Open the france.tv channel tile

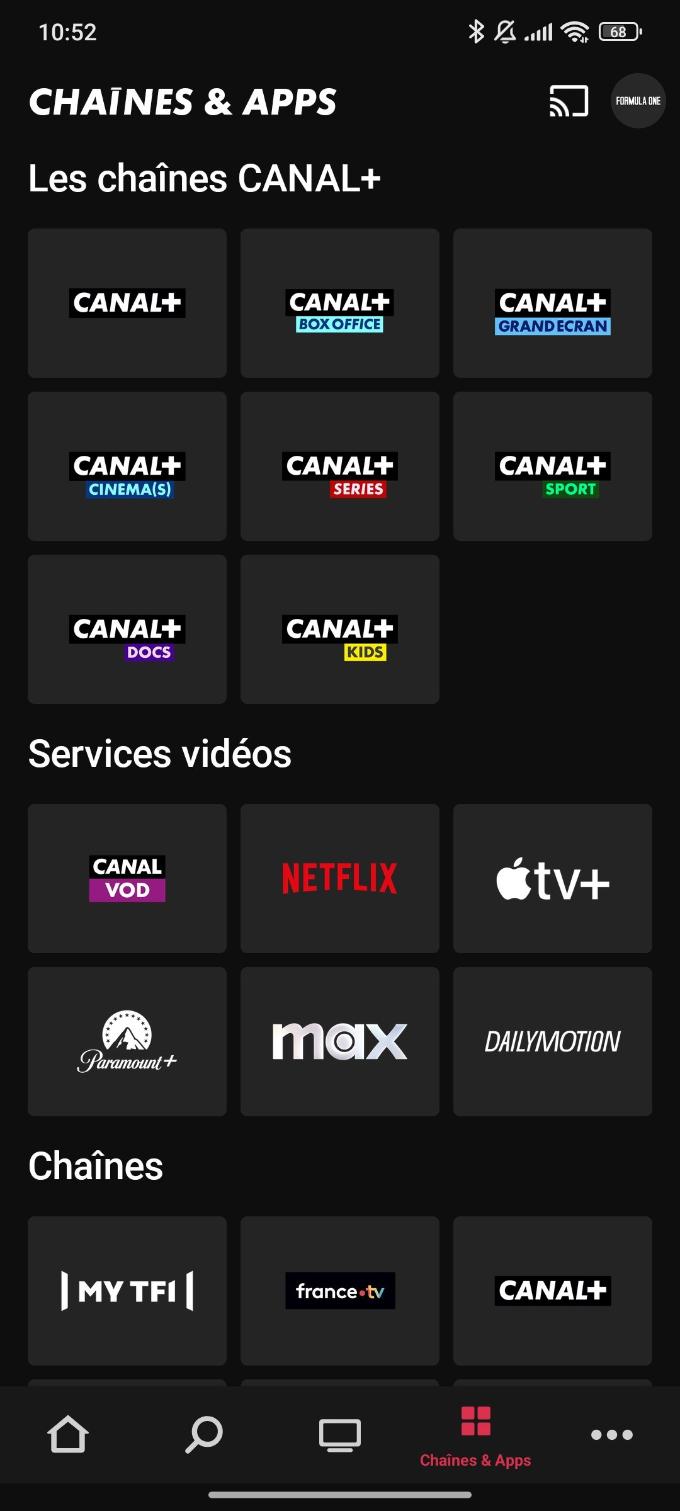click(x=340, y=1290)
